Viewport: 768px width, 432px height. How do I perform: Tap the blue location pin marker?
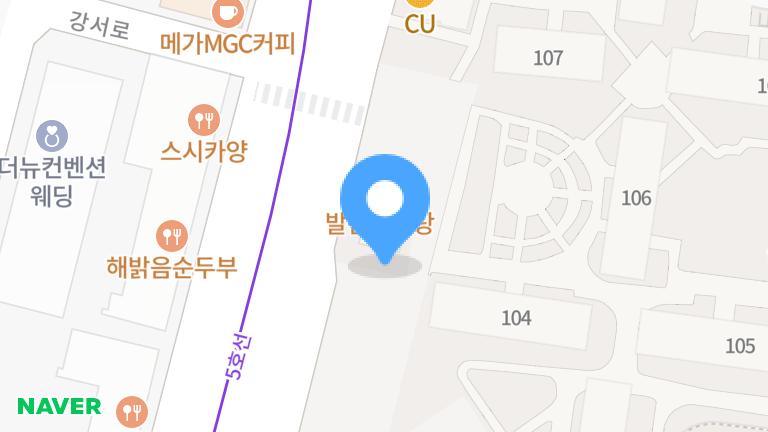(x=385, y=201)
